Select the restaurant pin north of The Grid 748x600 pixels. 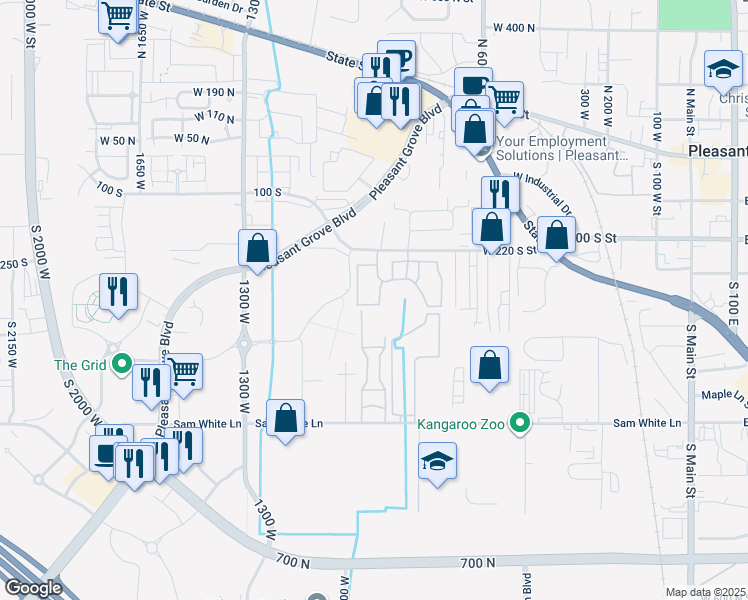tap(118, 292)
